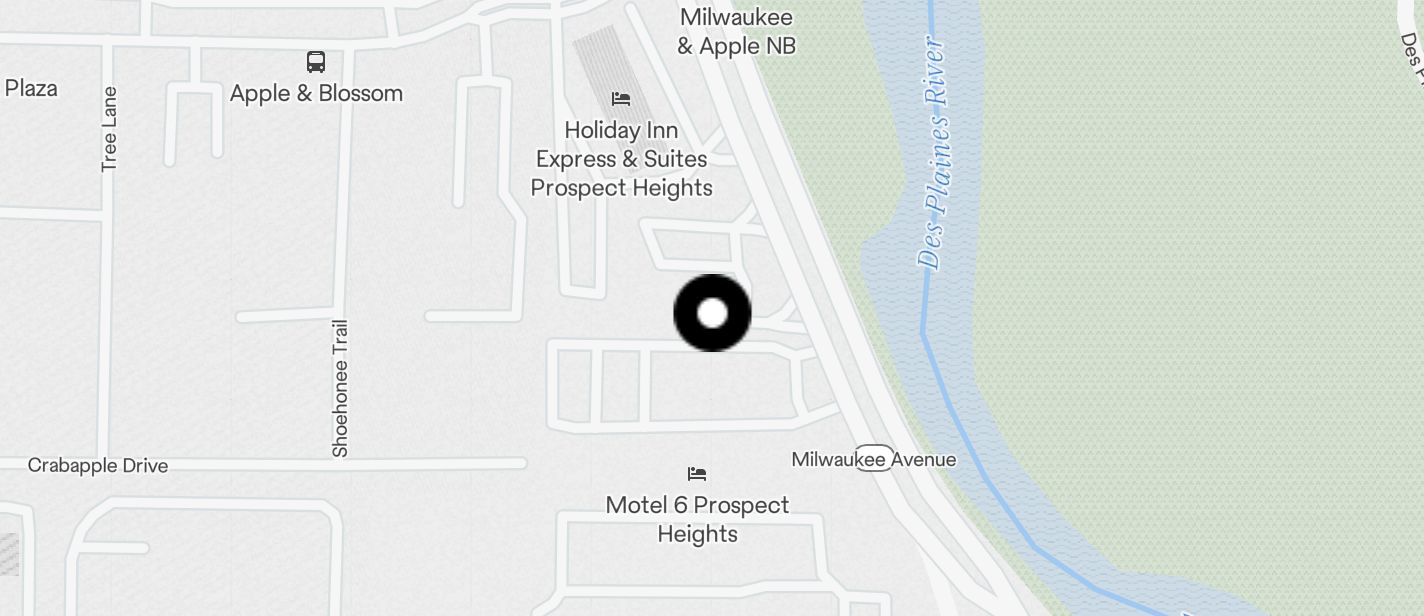This screenshot has width=1424, height=616.
Task: Select the Motel 6 Prospect Heights marker
Action: (x=697, y=474)
